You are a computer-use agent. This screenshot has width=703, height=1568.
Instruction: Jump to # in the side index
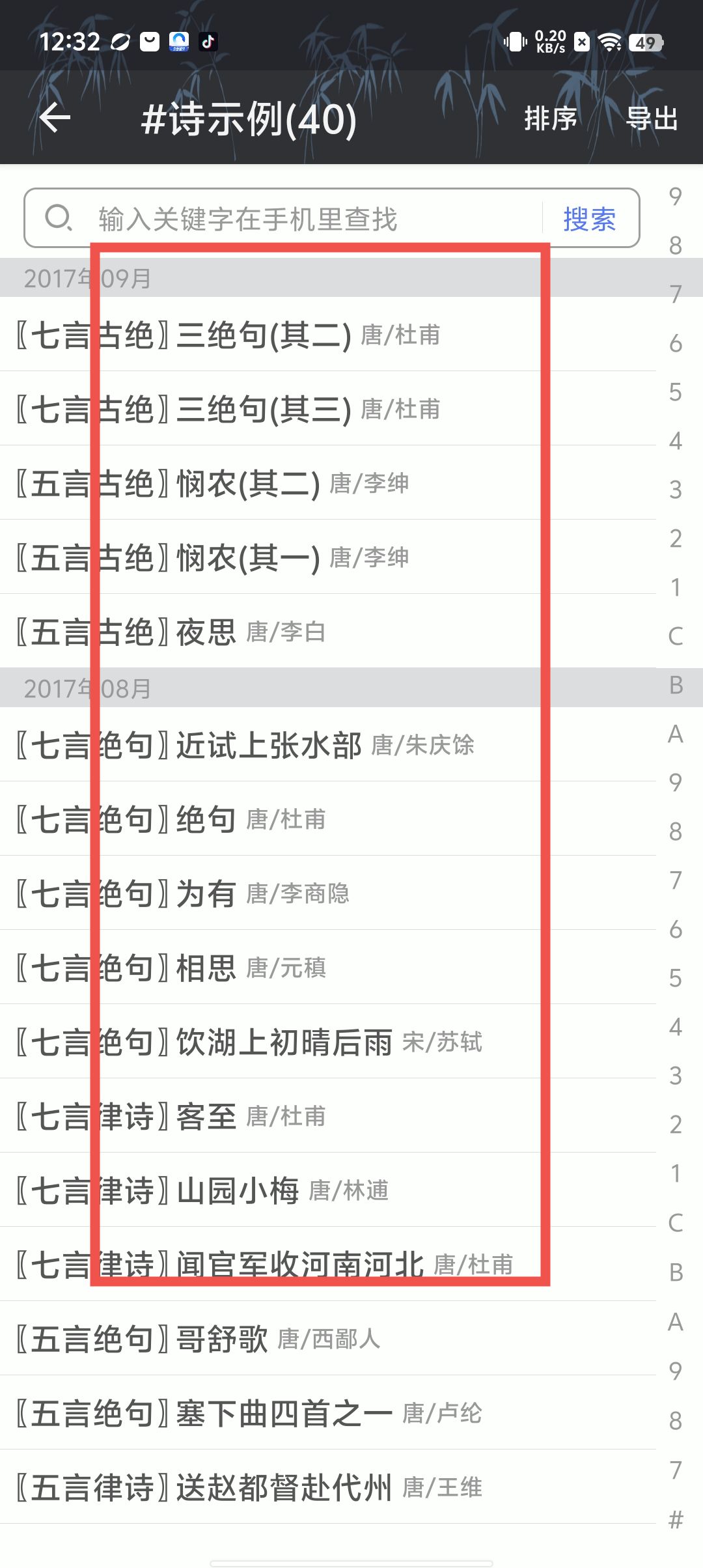(676, 1519)
